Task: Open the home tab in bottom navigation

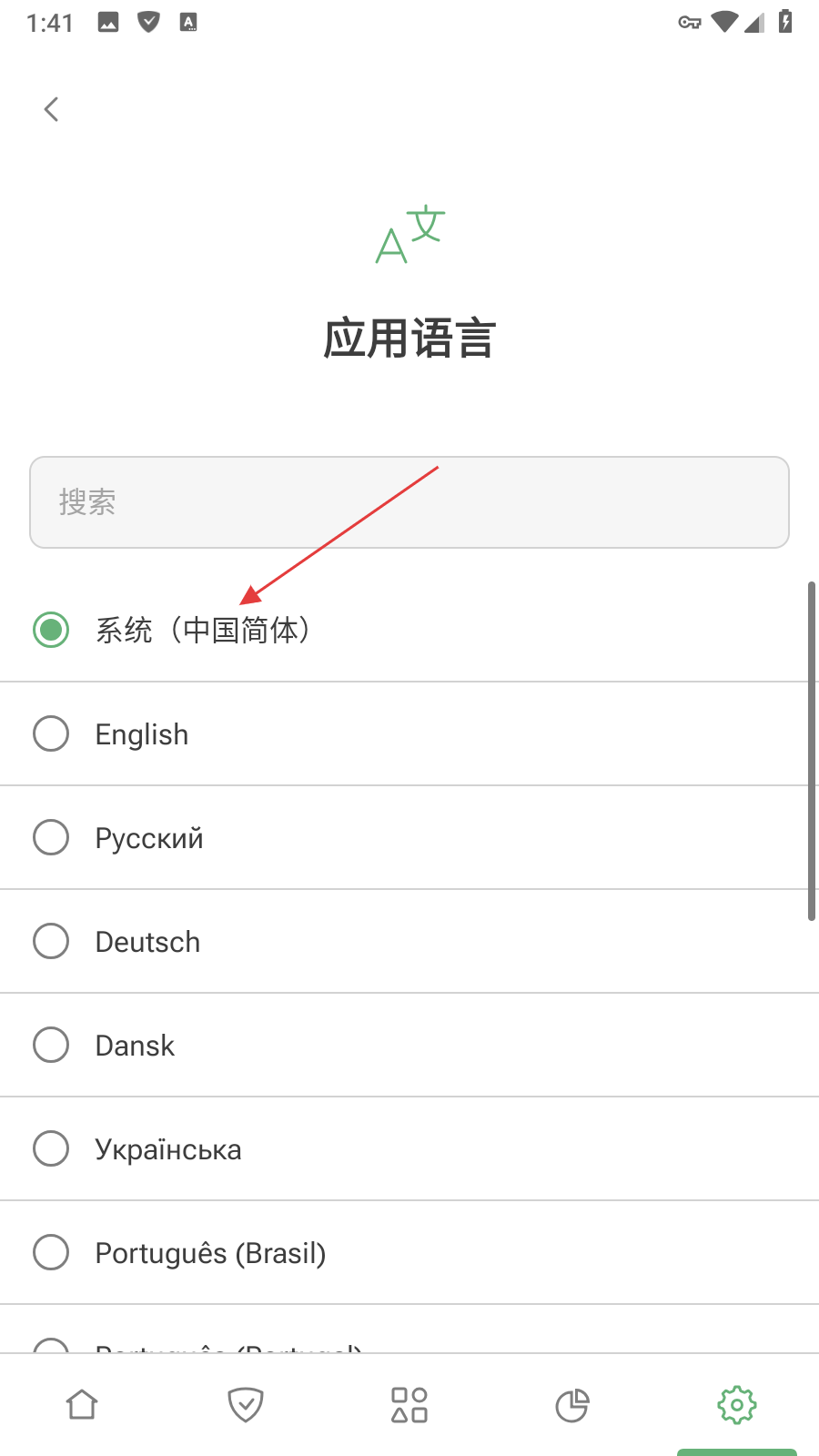Action: click(x=82, y=1404)
